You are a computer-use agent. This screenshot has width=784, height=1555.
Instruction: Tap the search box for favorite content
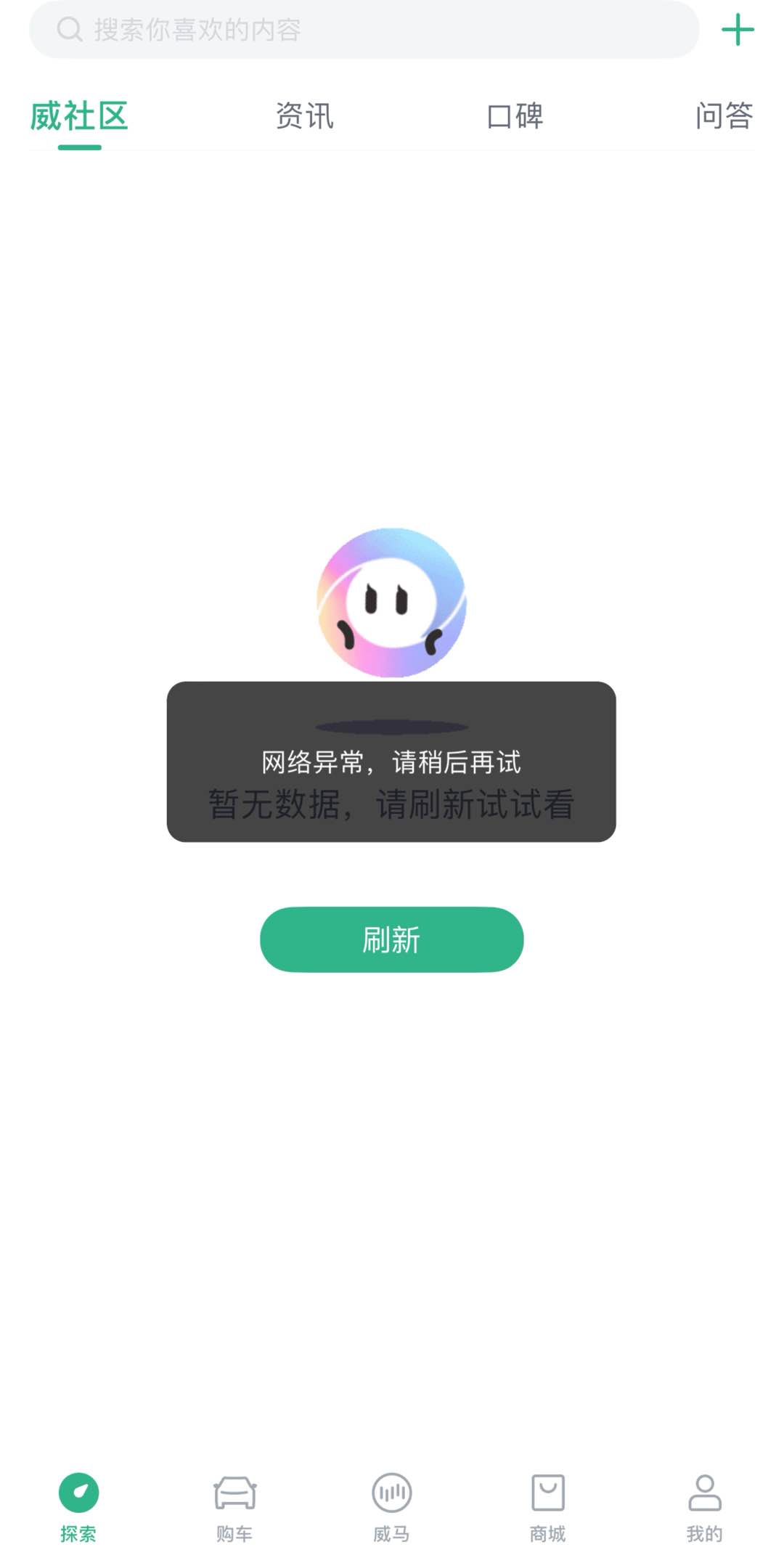tap(363, 30)
